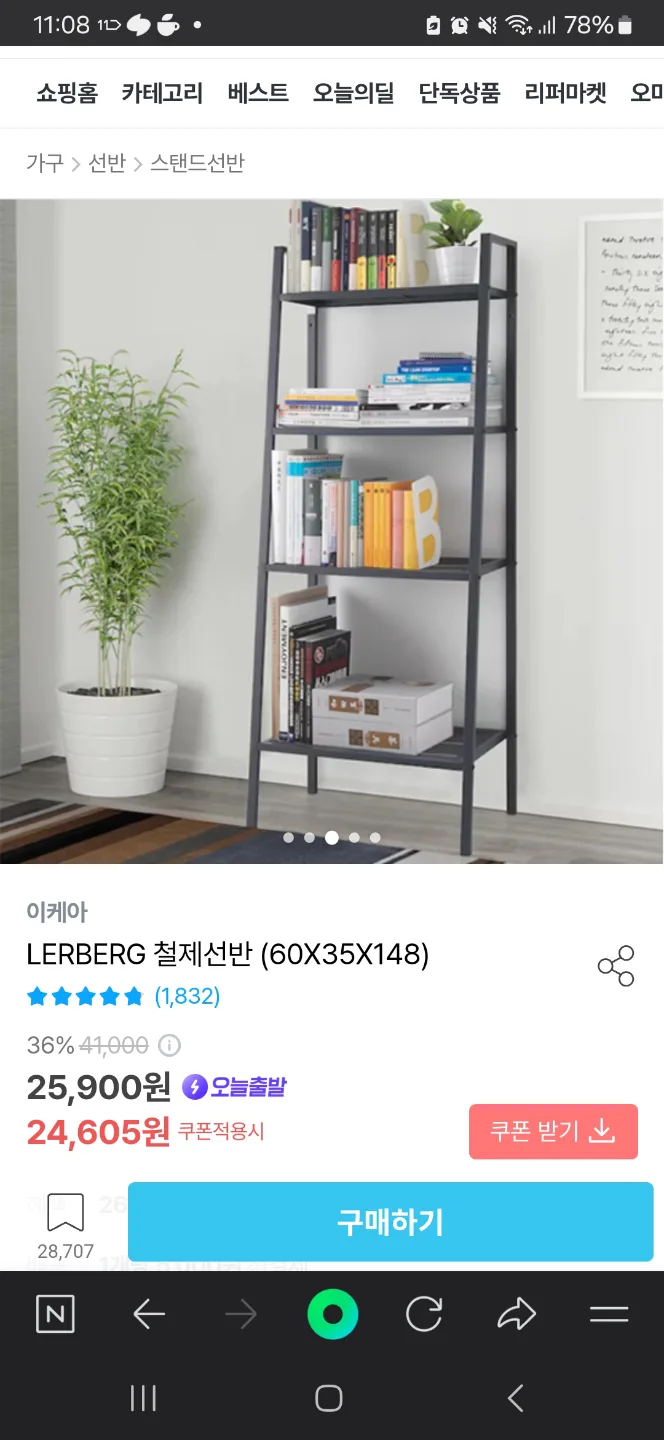This screenshot has height=1440, width=664.
Task: Share this LERBERG product
Action: click(616, 965)
